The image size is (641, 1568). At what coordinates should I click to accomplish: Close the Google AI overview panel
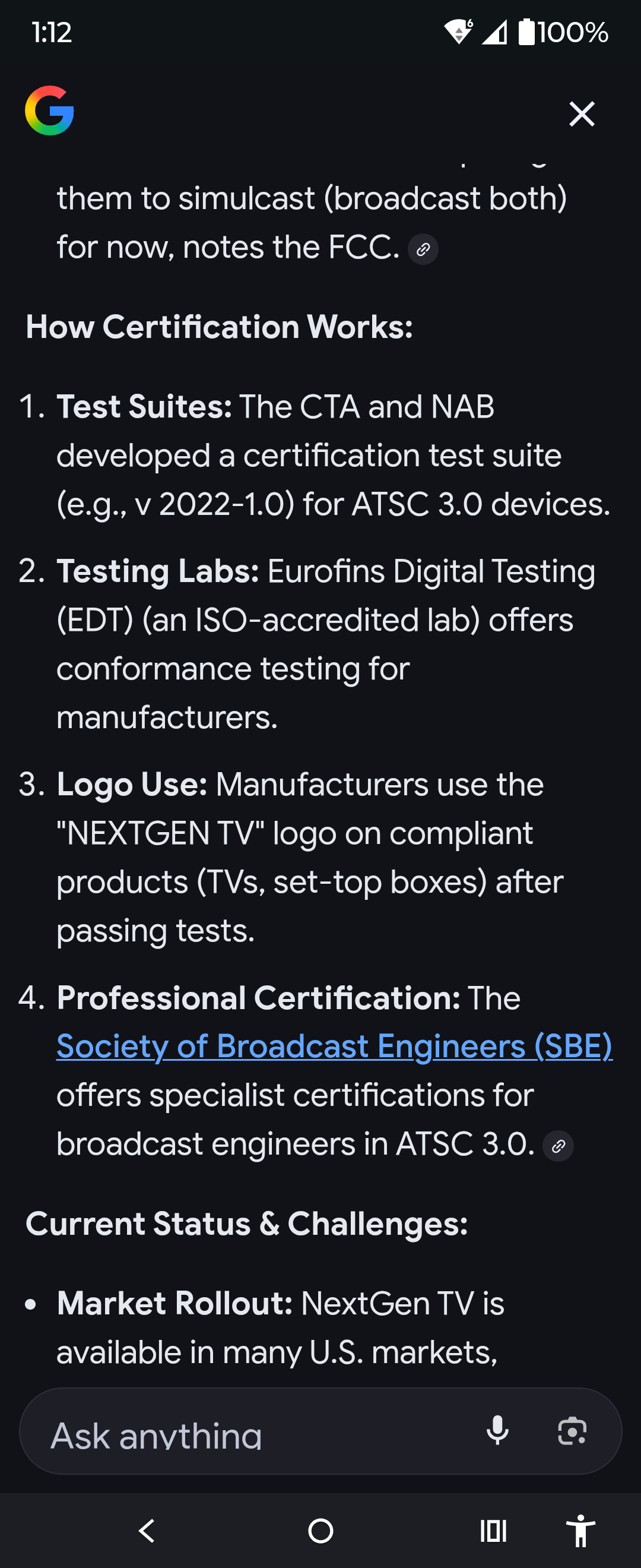click(x=582, y=114)
